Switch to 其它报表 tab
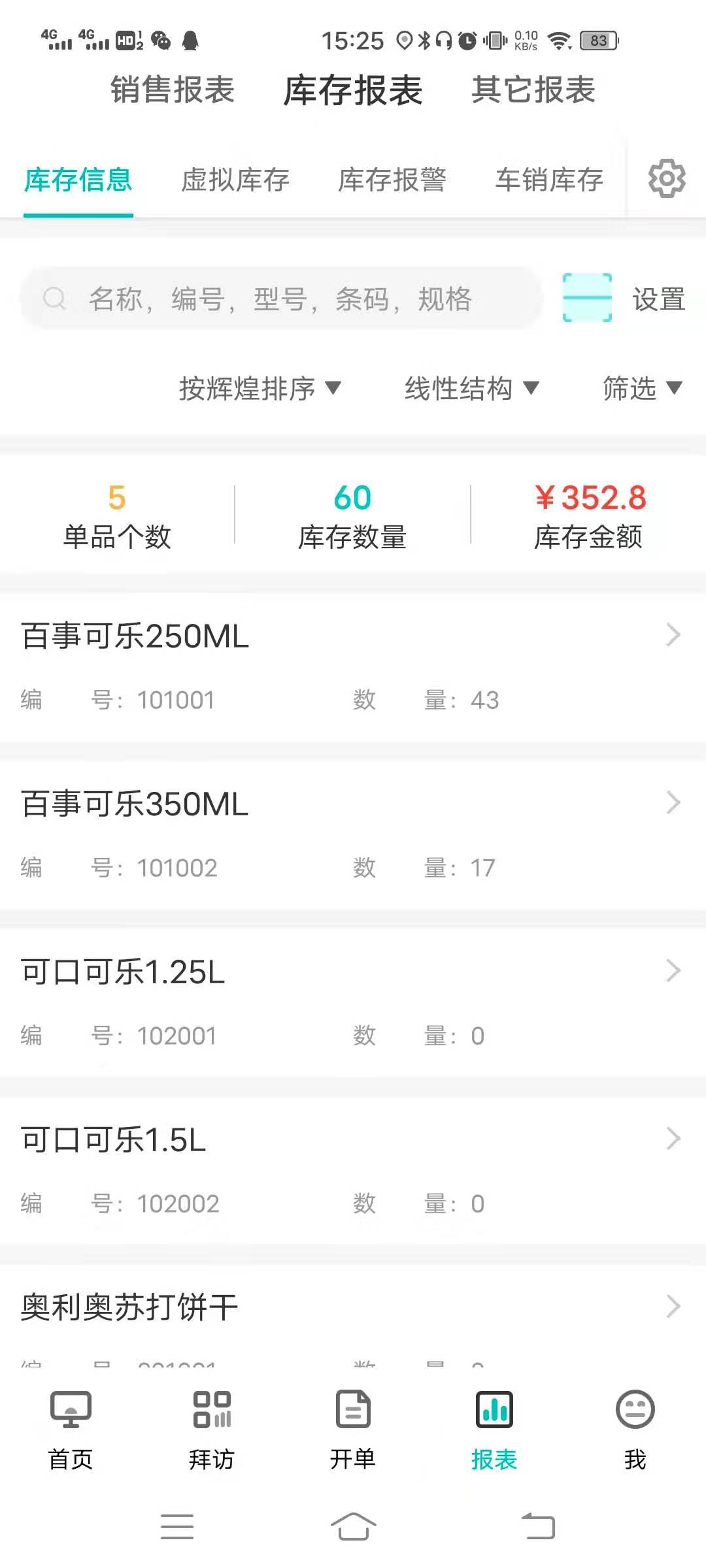706x1568 pixels. [533, 90]
